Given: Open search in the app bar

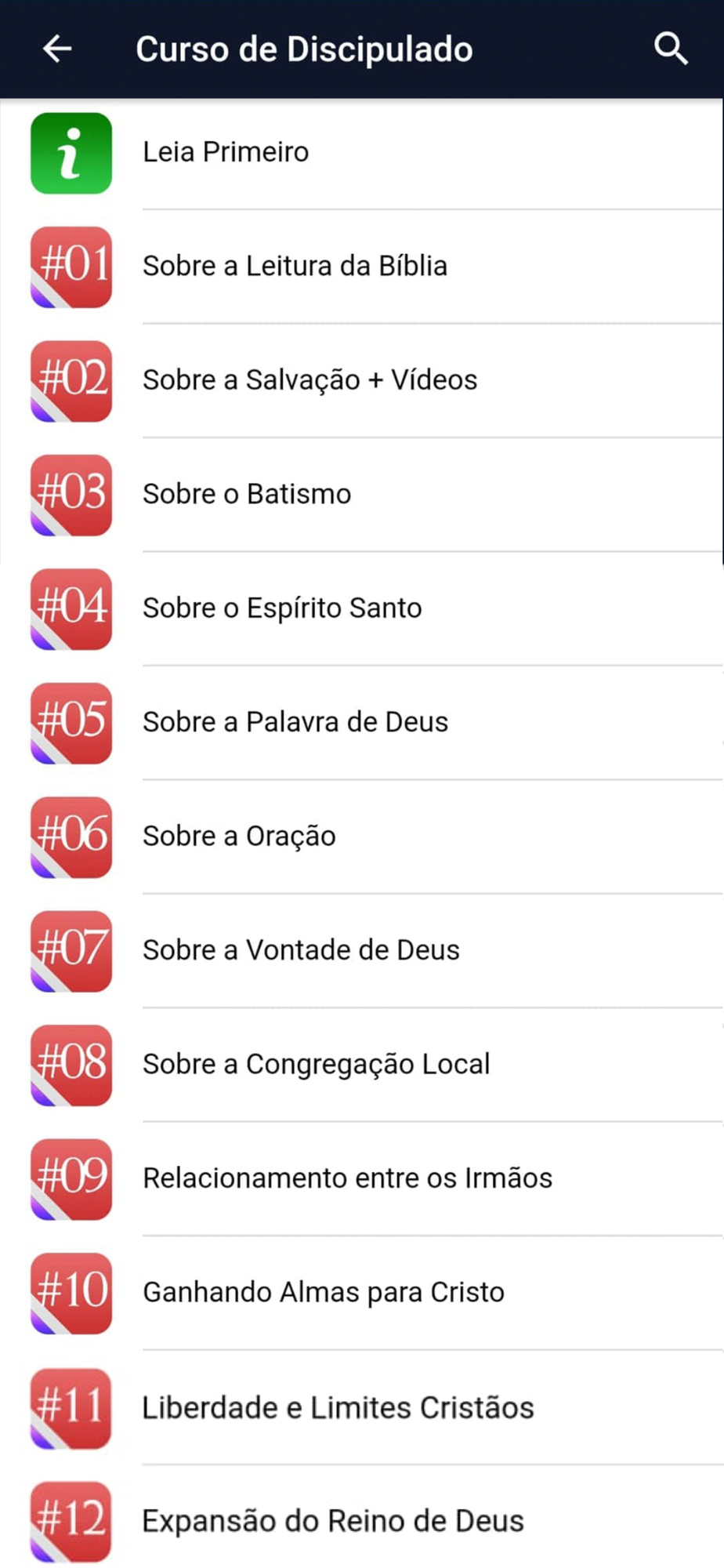Looking at the screenshot, I should (x=671, y=49).
